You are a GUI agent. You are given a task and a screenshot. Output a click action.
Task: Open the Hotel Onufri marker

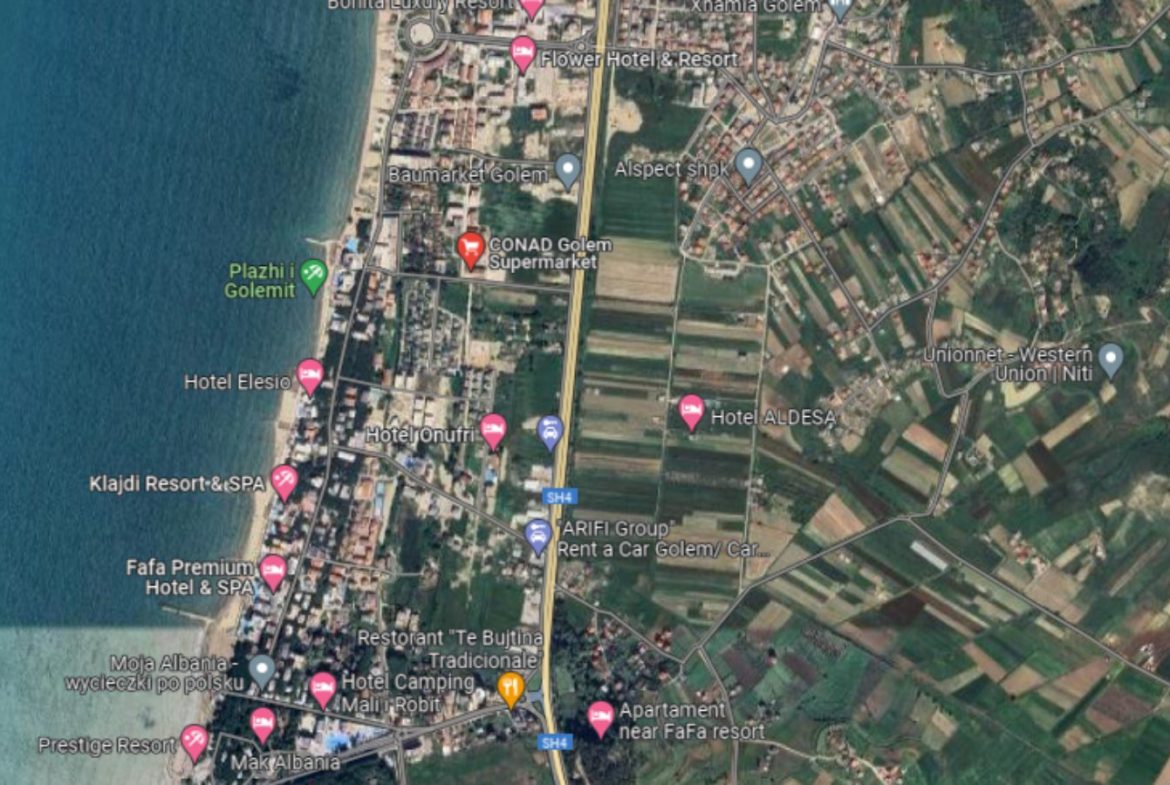[x=493, y=429]
